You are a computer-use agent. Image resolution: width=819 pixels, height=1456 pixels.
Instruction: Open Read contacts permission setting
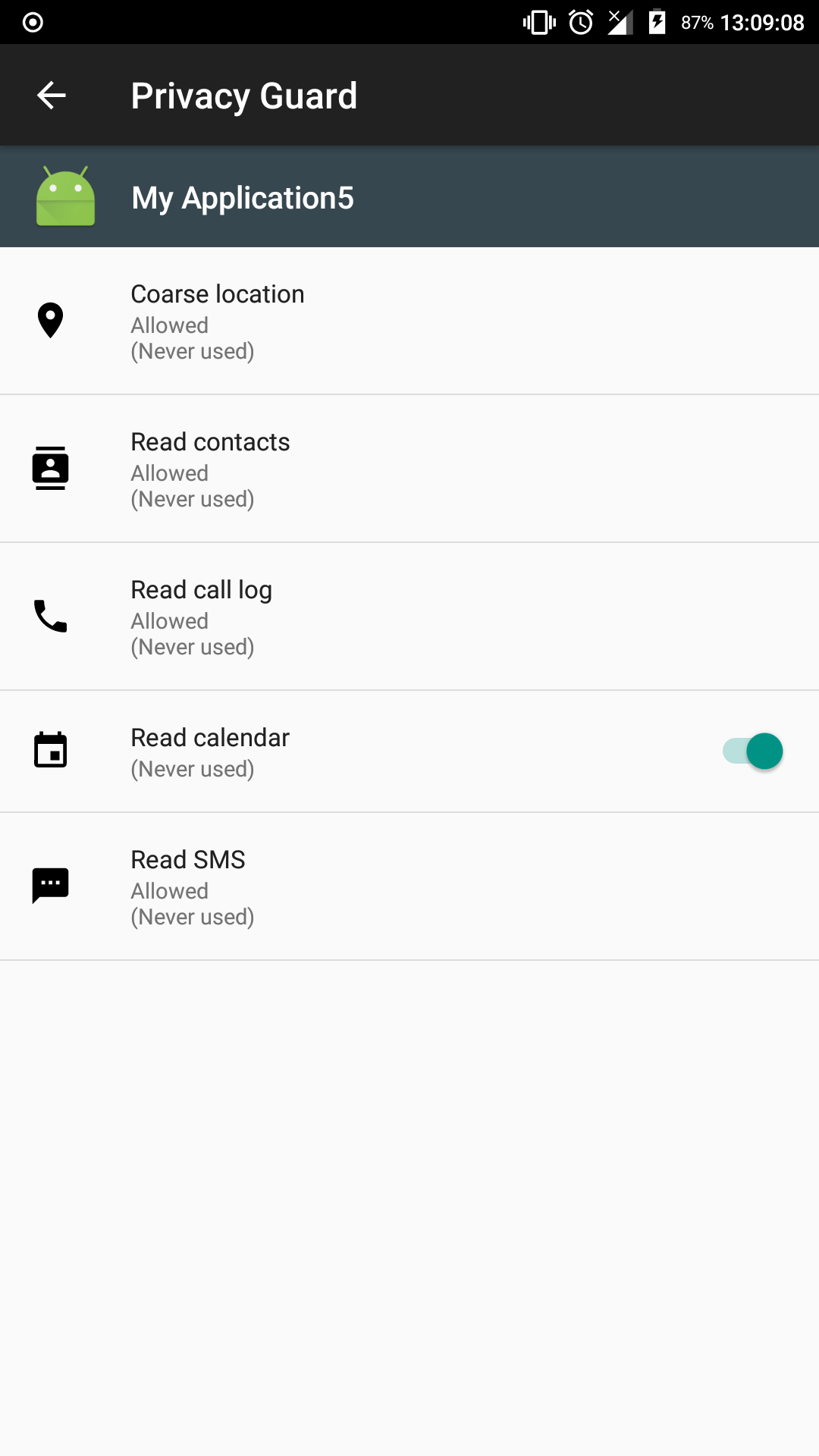[x=409, y=469]
